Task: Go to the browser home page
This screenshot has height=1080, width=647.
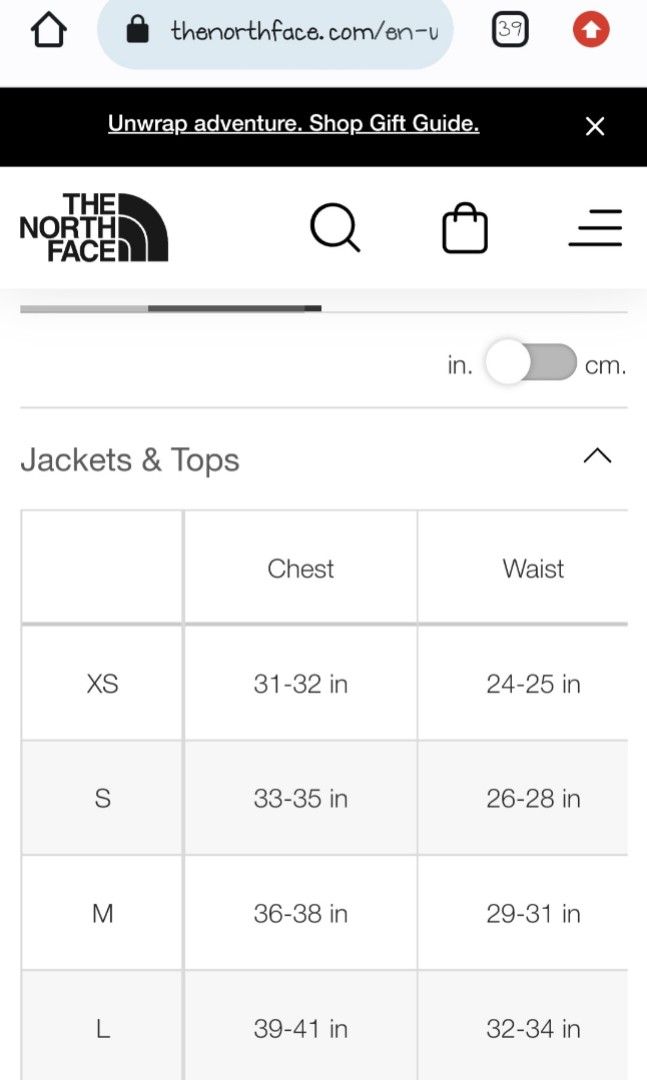Action: coord(48,30)
